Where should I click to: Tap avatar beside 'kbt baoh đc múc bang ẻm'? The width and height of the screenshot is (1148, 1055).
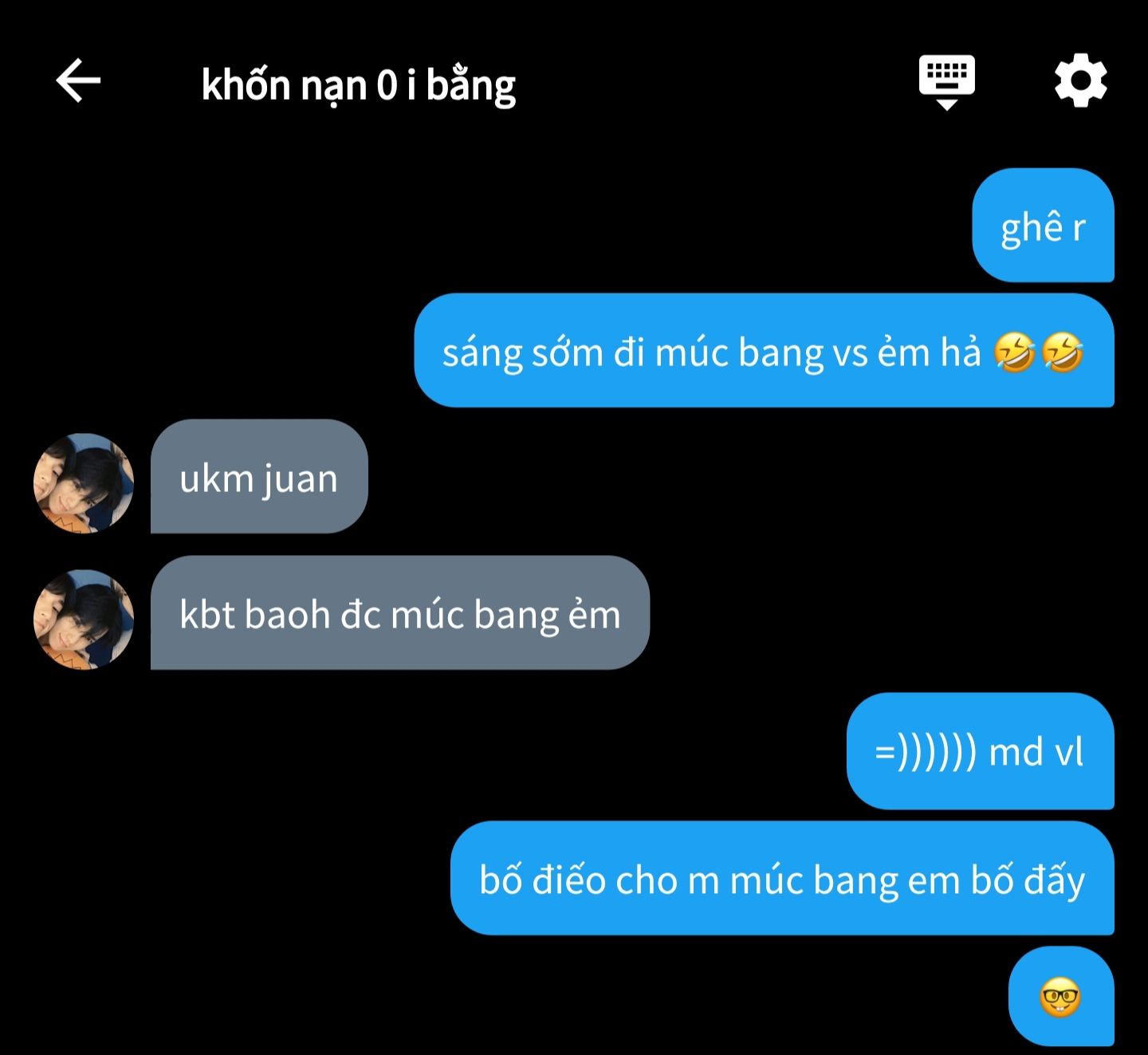point(84,620)
